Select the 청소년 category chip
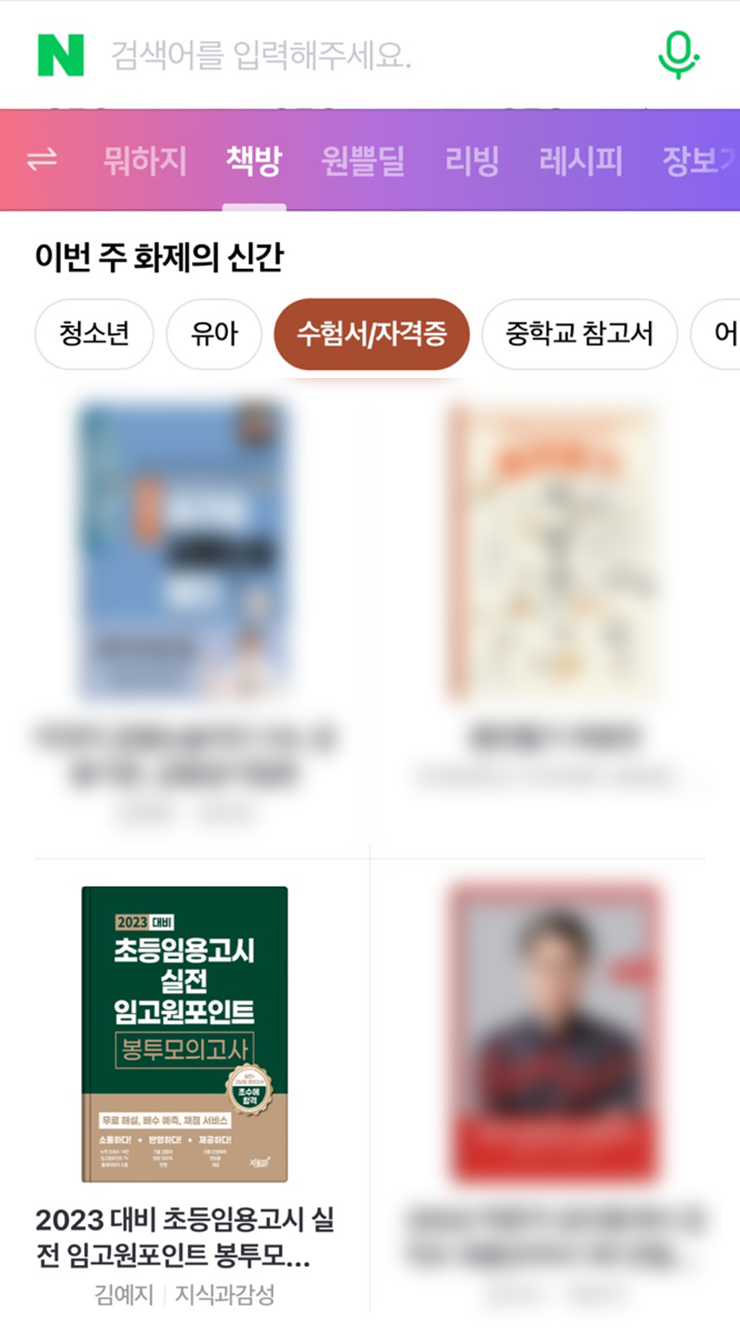740x1333 pixels. coord(94,333)
